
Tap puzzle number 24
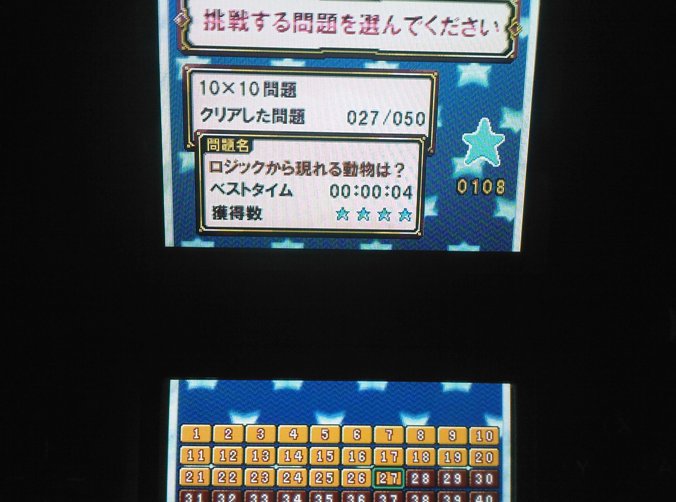292,478
